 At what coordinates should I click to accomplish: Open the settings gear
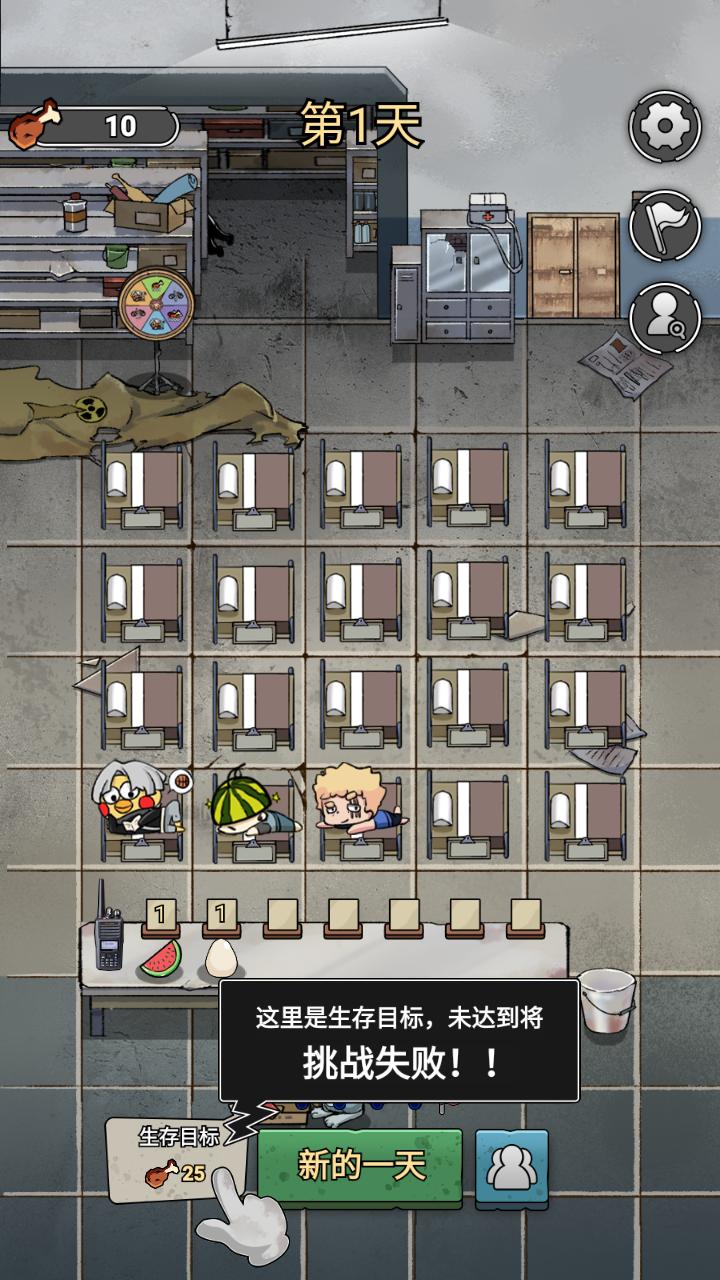click(x=664, y=127)
